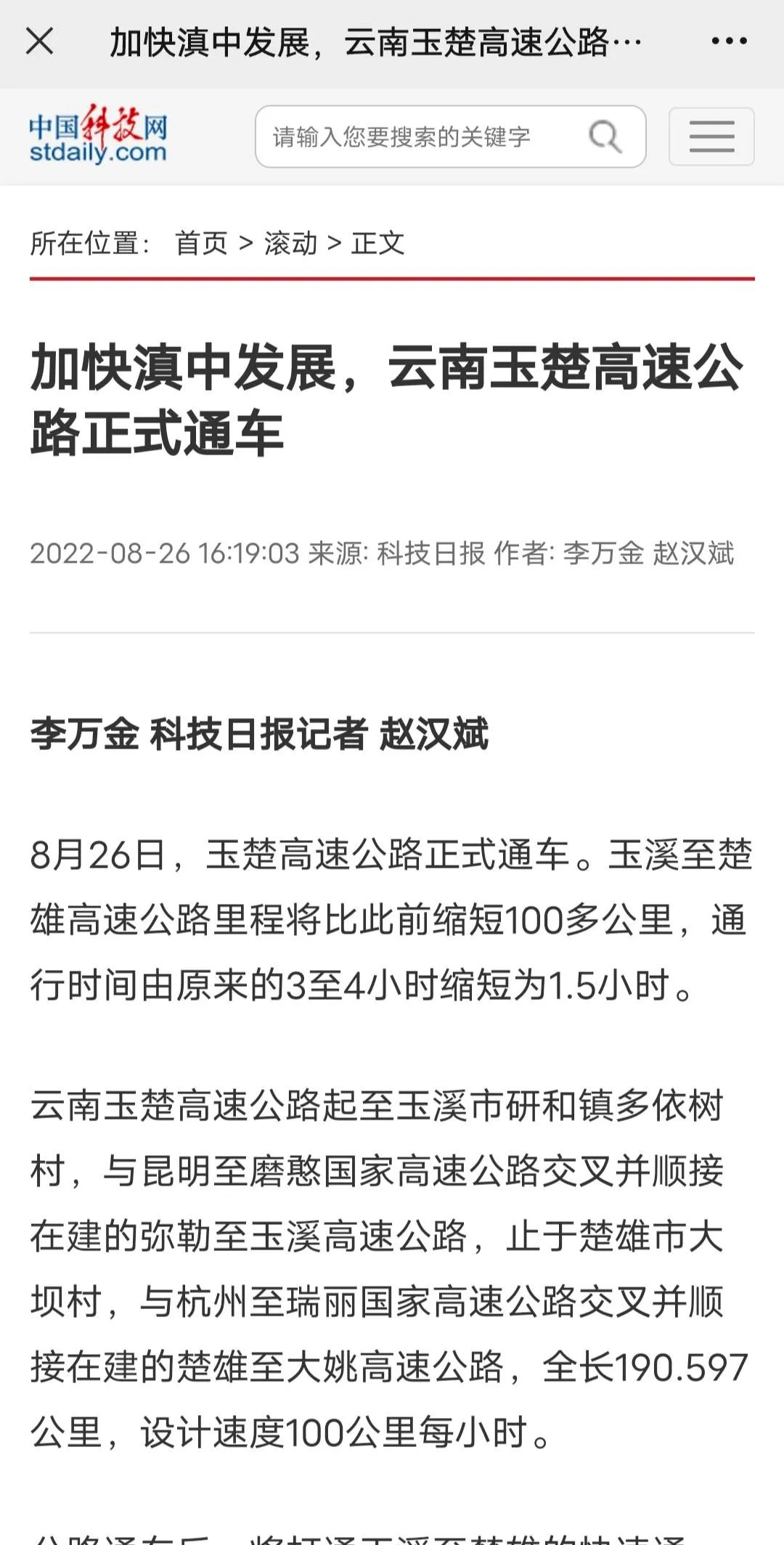This screenshot has width=784, height=1545.
Task: Go to 首页 via breadcrumb
Action: click(x=201, y=243)
